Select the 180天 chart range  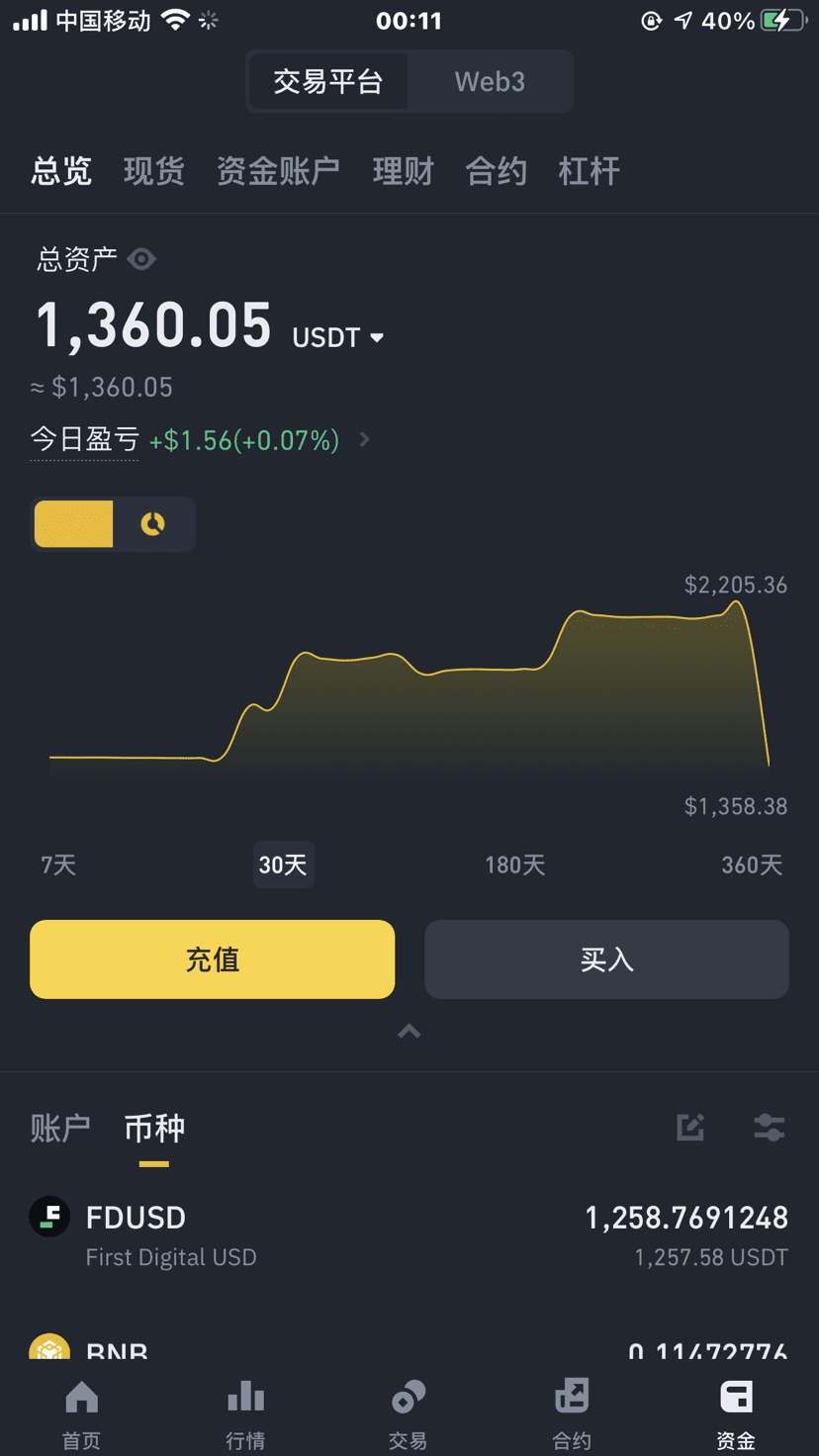(x=514, y=865)
